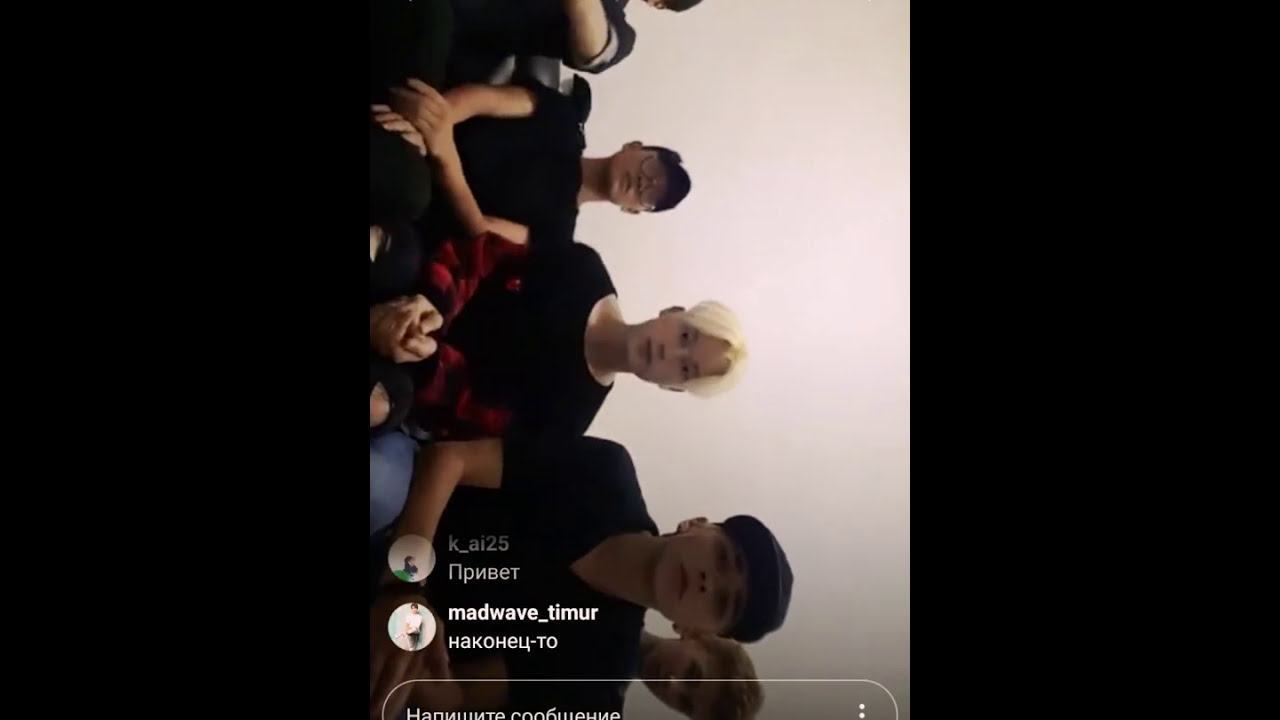Open k_ai25's profile avatar
This screenshot has height=720, width=1280.
(x=411, y=558)
